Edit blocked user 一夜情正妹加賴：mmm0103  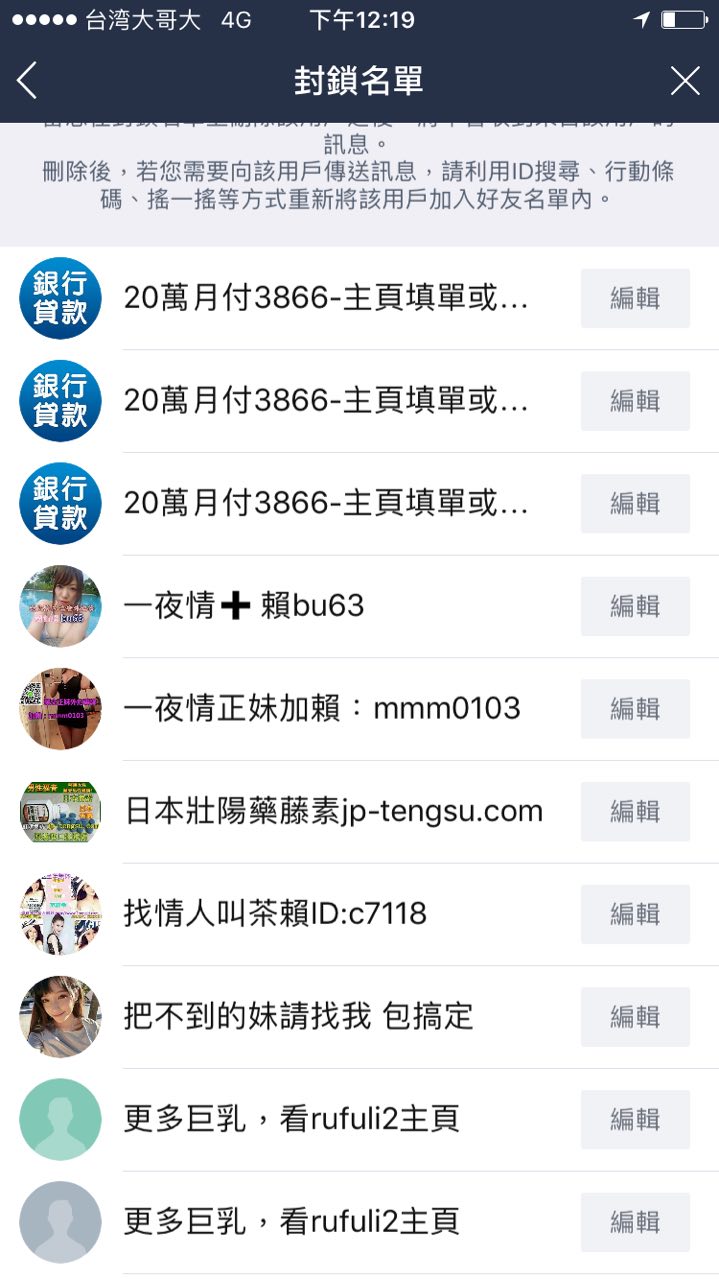(635, 709)
